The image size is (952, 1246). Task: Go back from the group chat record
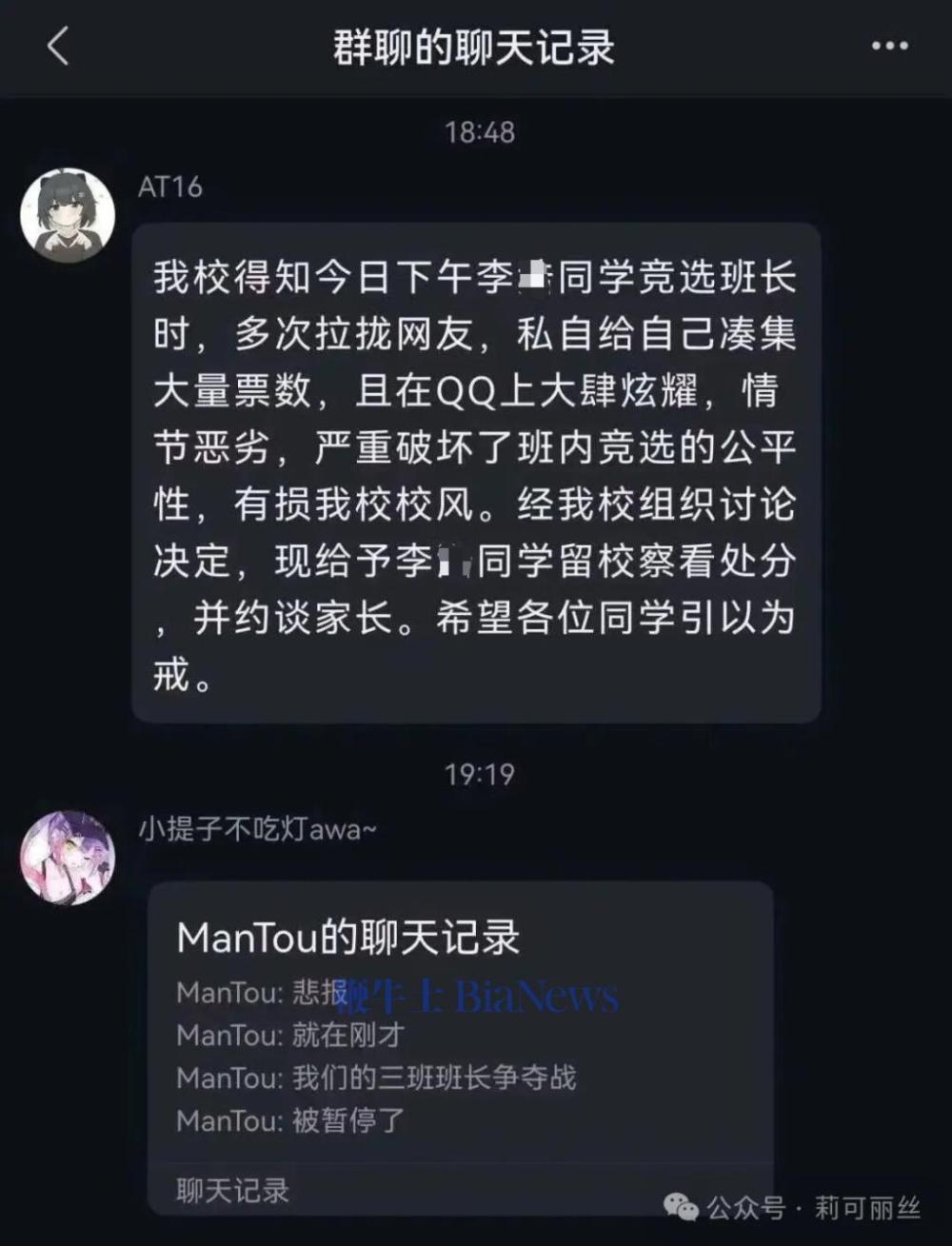pos(58,46)
